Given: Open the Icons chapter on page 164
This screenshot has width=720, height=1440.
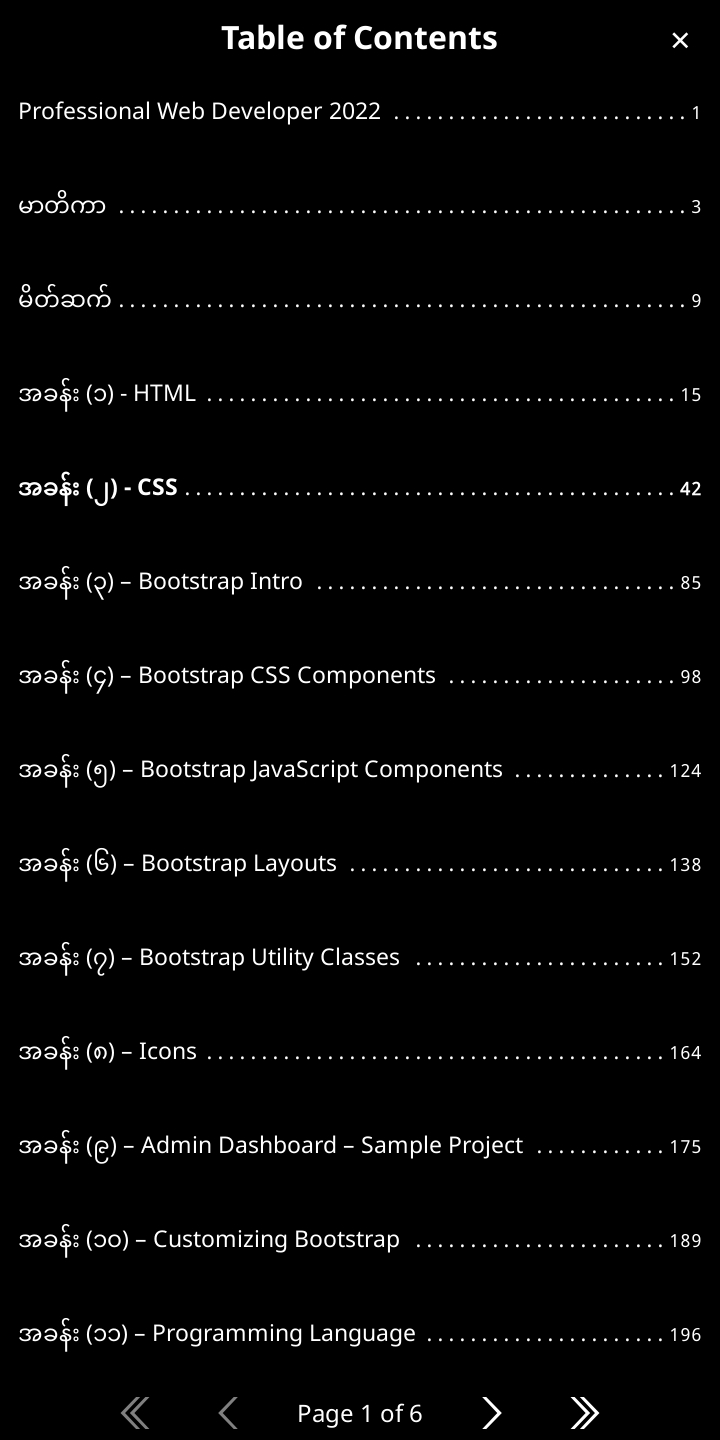Looking at the screenshot, I should (107, 1051).
